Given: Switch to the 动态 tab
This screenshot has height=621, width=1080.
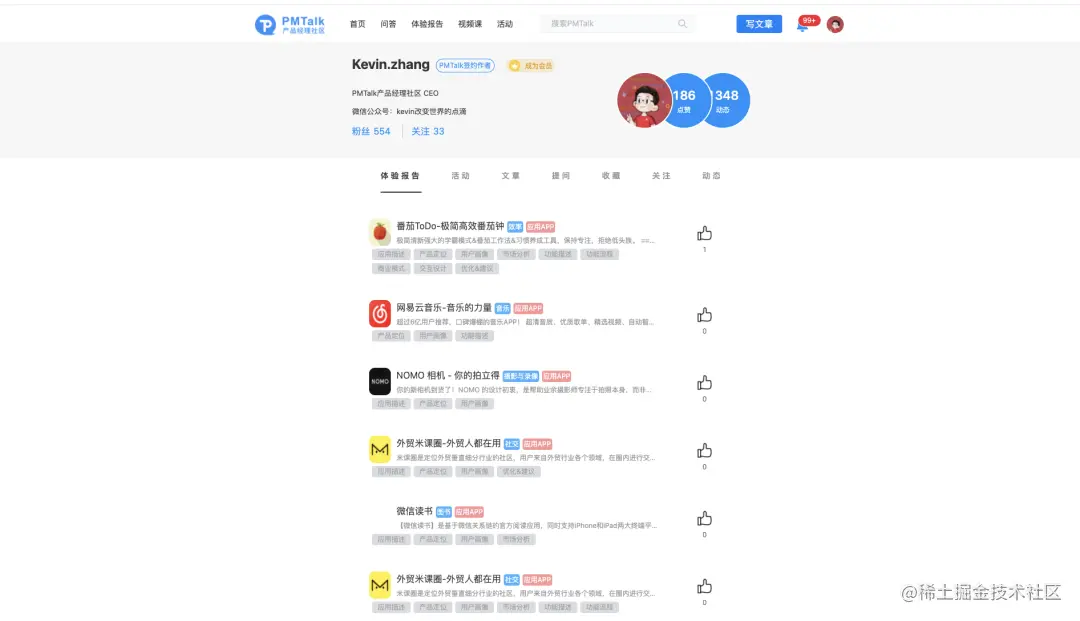Looking at the screenshot, I should click(x=711, y=176).
